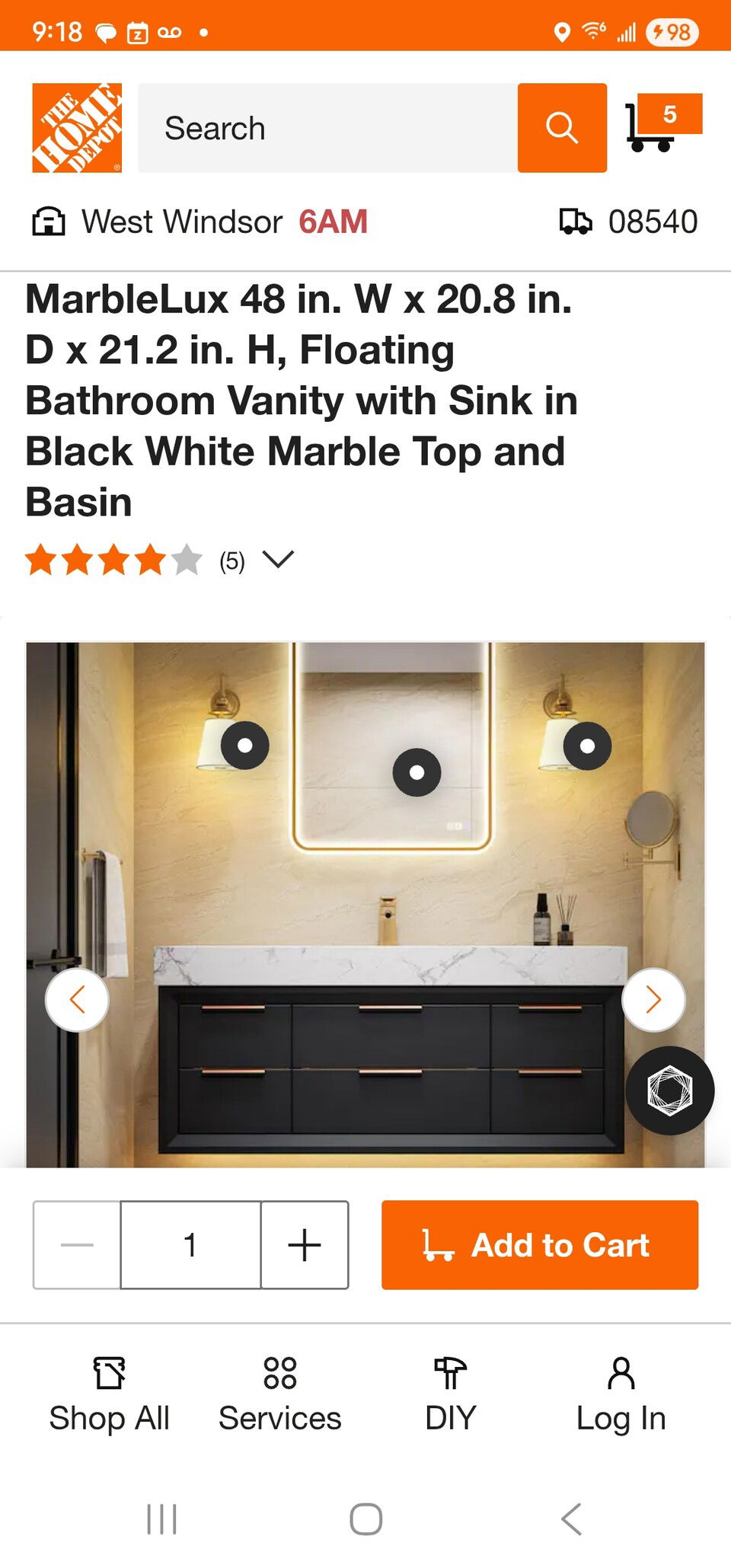Edit the quantity field
The height and width of the screenshot is (1568, 731).
click(190, 1245)
